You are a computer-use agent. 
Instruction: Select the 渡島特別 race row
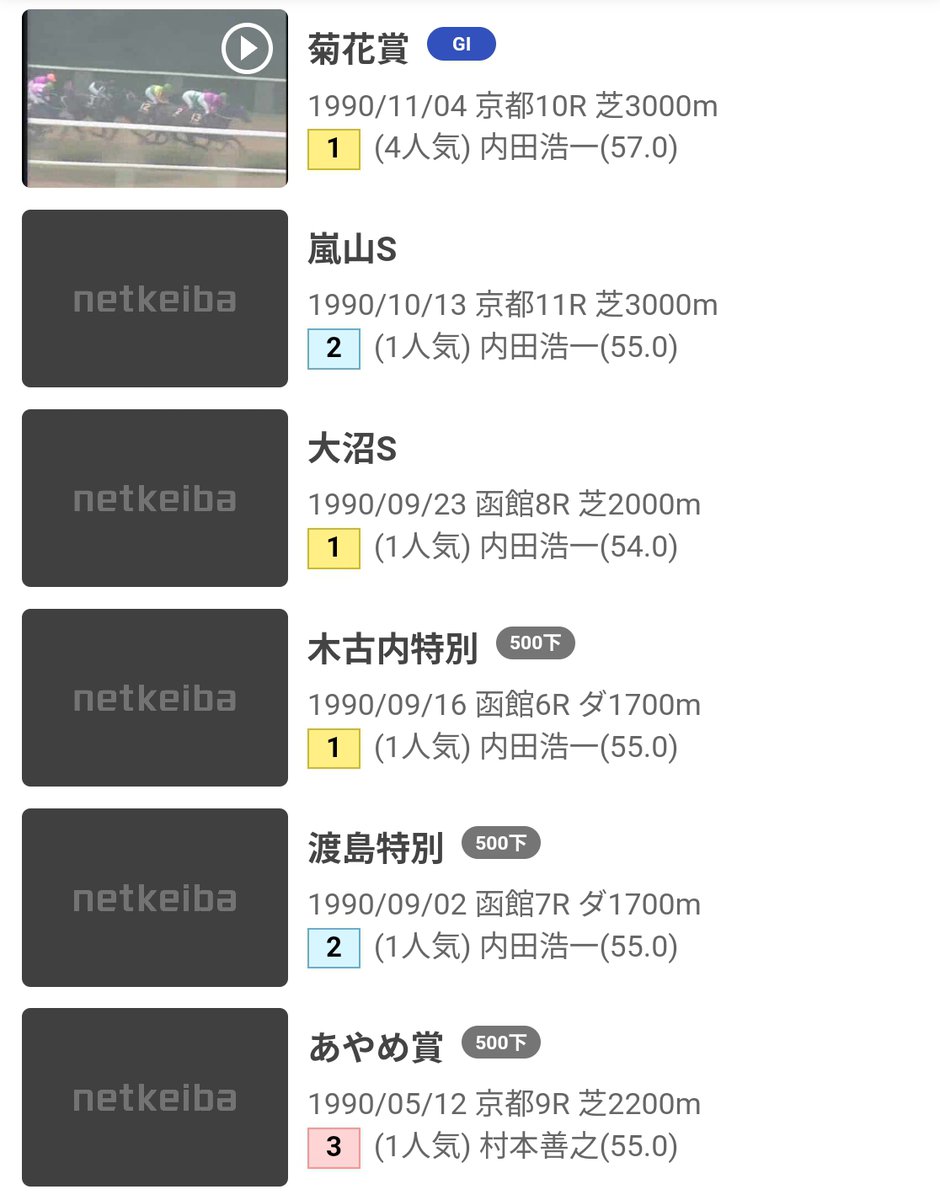point(375,848)
